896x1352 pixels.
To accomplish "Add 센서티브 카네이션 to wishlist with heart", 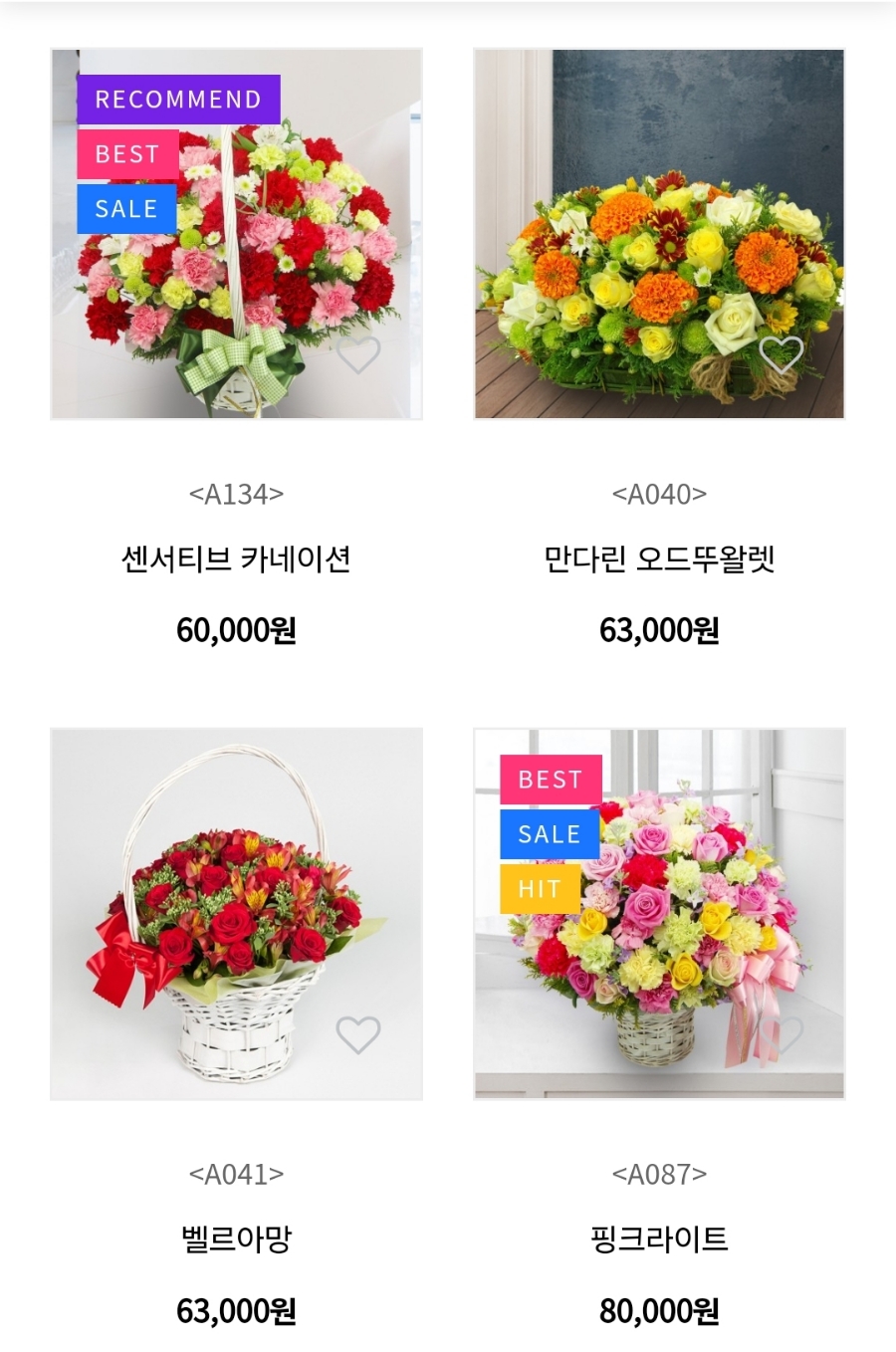I will coord(358,354).
